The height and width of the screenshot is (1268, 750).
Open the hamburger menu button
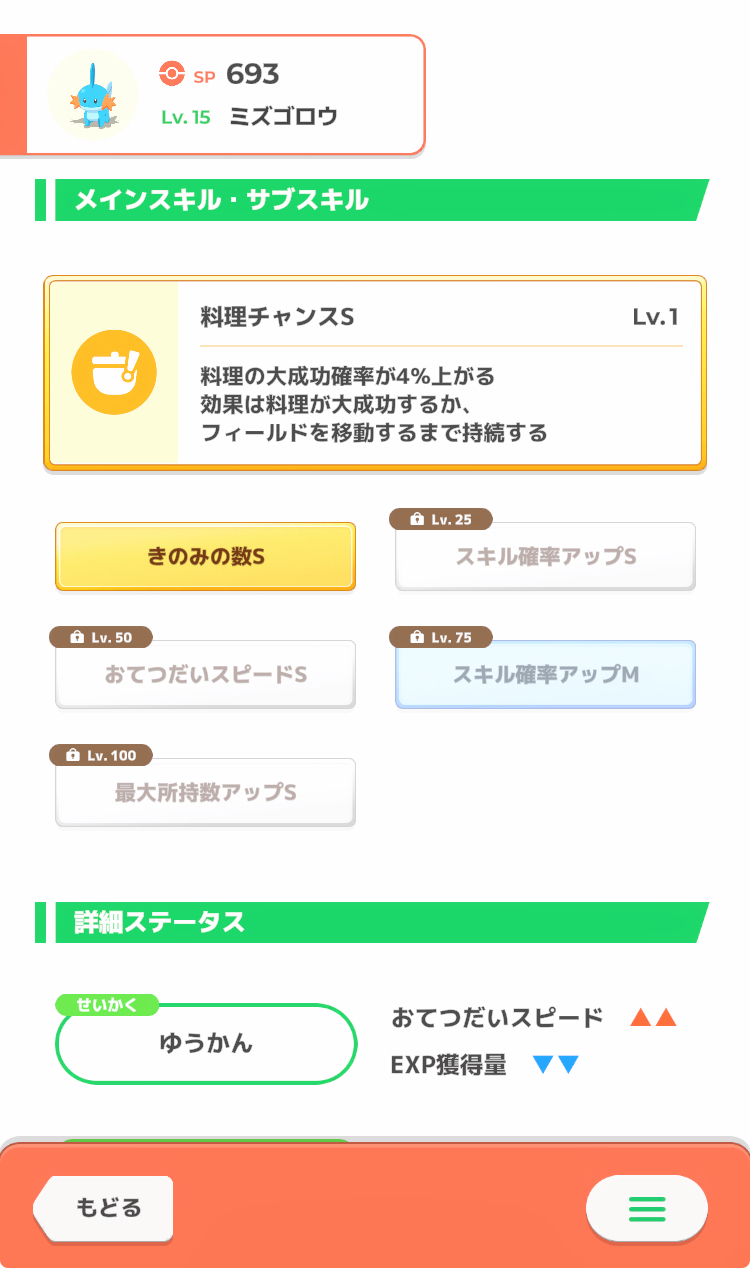tap(647, 1208)
